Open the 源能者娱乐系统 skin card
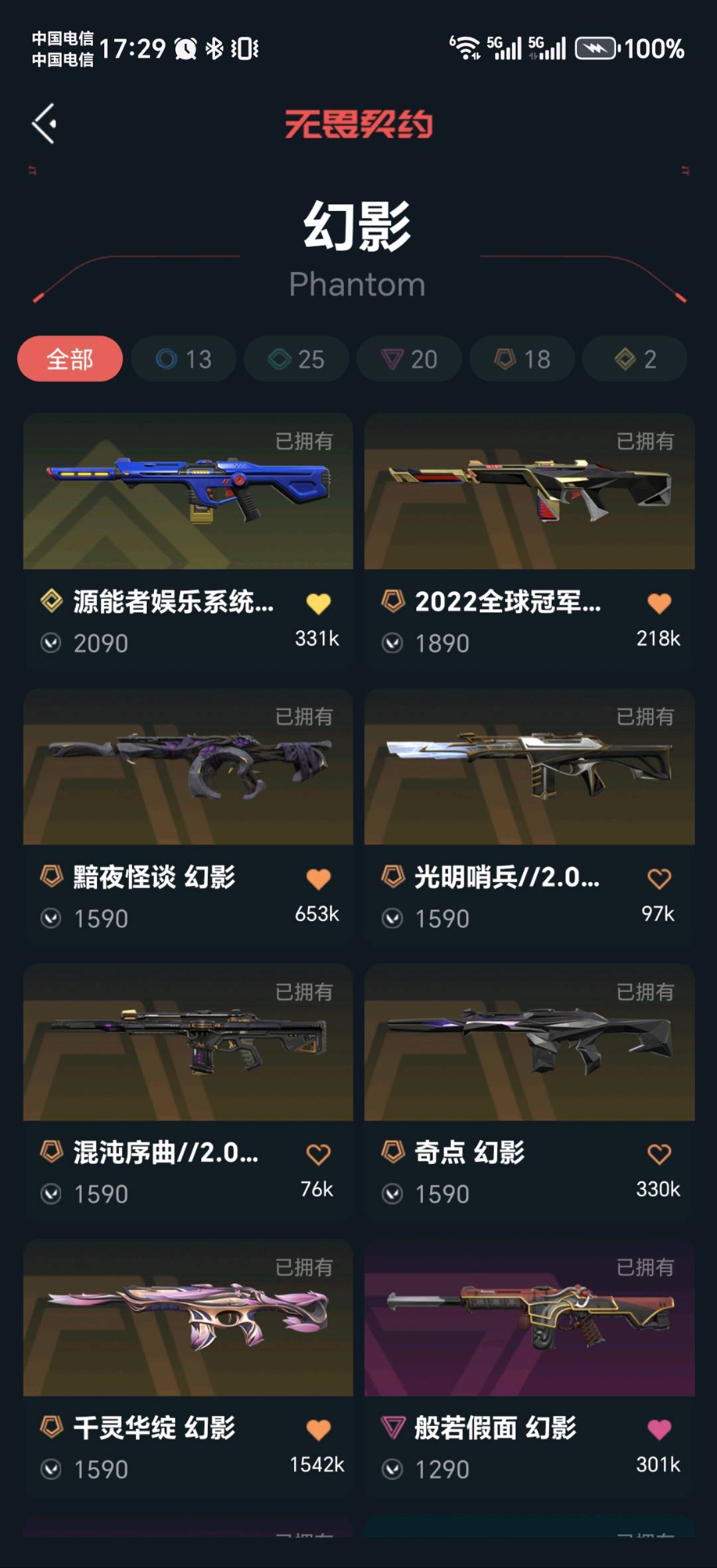The image size is (717, 1568). pyautogui.click(x=188, y=492)
